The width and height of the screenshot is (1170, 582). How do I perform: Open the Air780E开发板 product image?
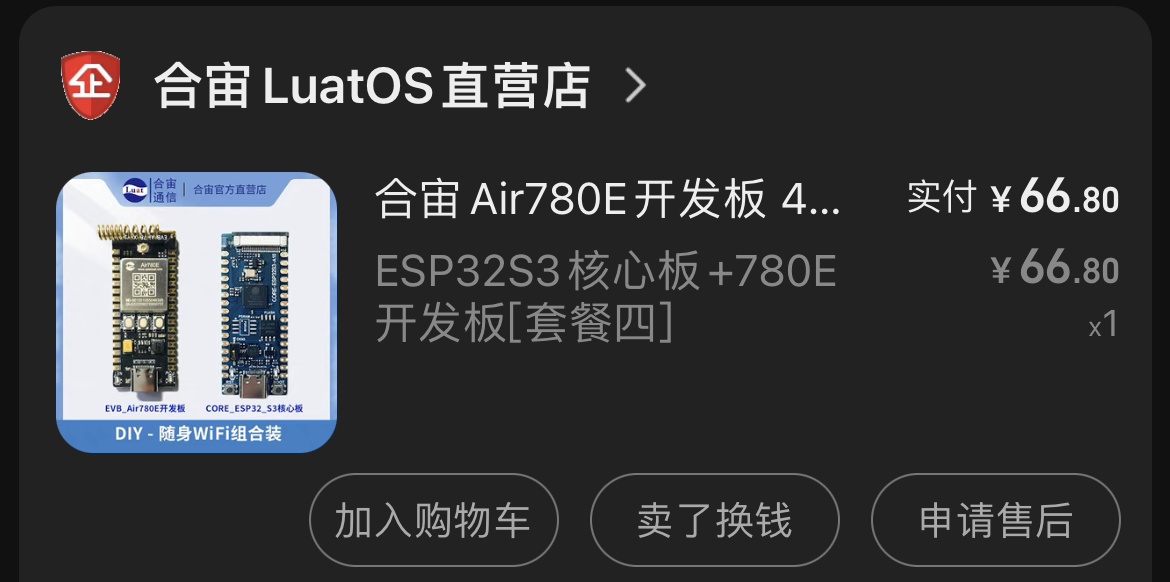coord(196,312)
